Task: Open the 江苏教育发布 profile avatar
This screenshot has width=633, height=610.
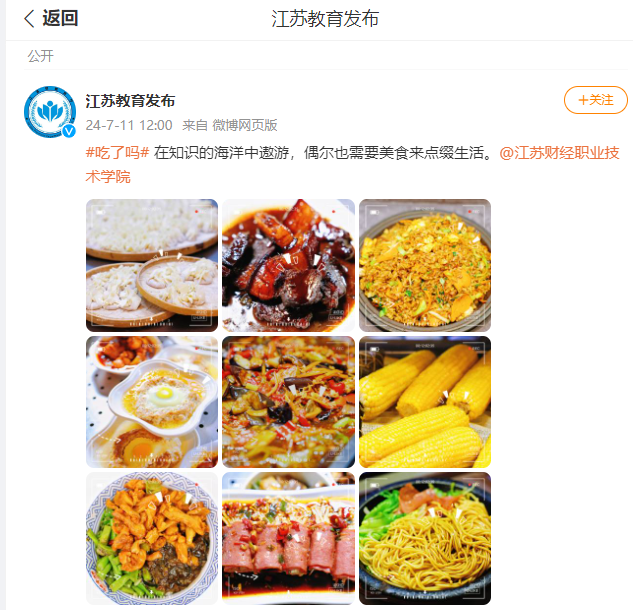Action: click(50, 112)
